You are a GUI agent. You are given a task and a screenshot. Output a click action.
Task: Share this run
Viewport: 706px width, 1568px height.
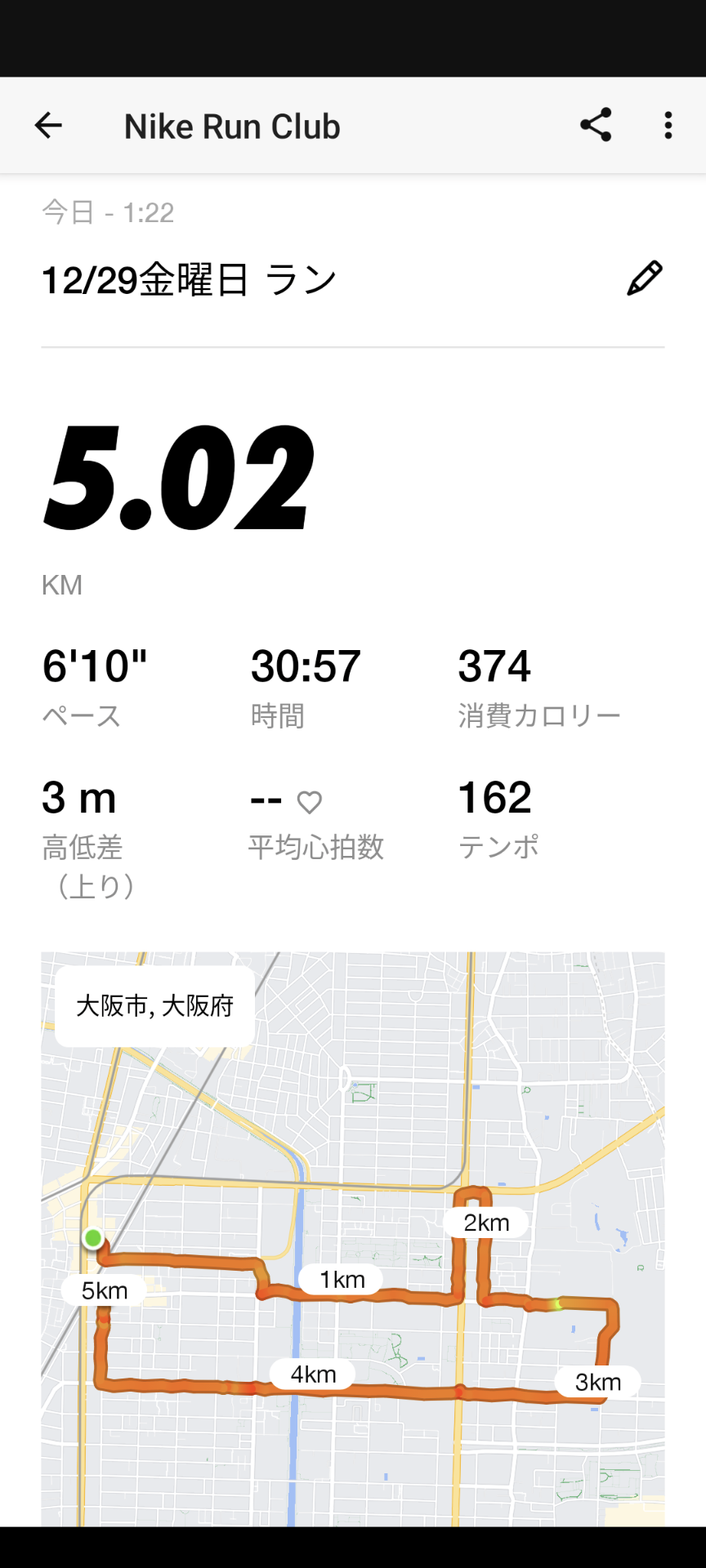596,125
